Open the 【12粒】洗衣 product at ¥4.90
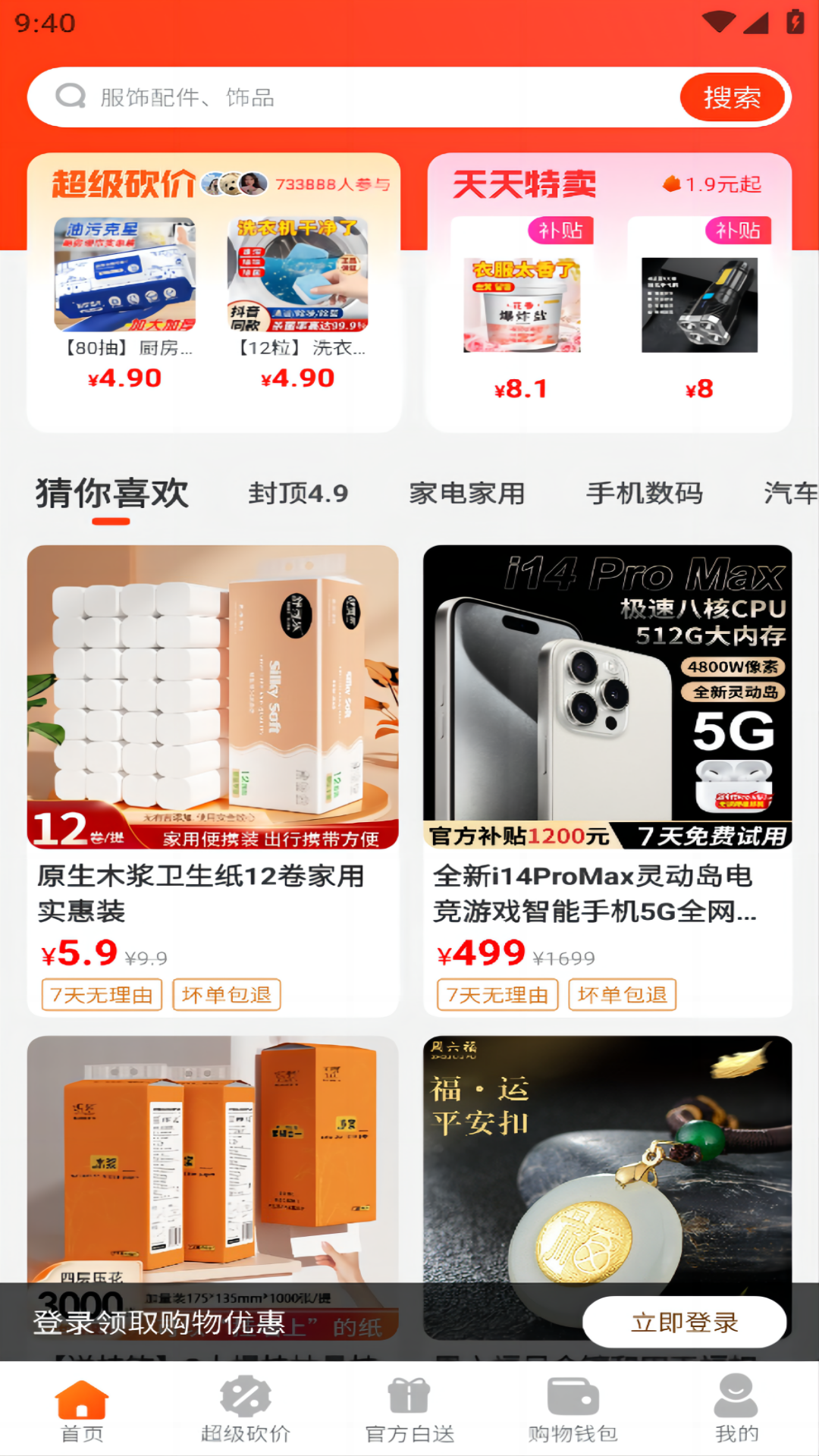 click(298, 303)
